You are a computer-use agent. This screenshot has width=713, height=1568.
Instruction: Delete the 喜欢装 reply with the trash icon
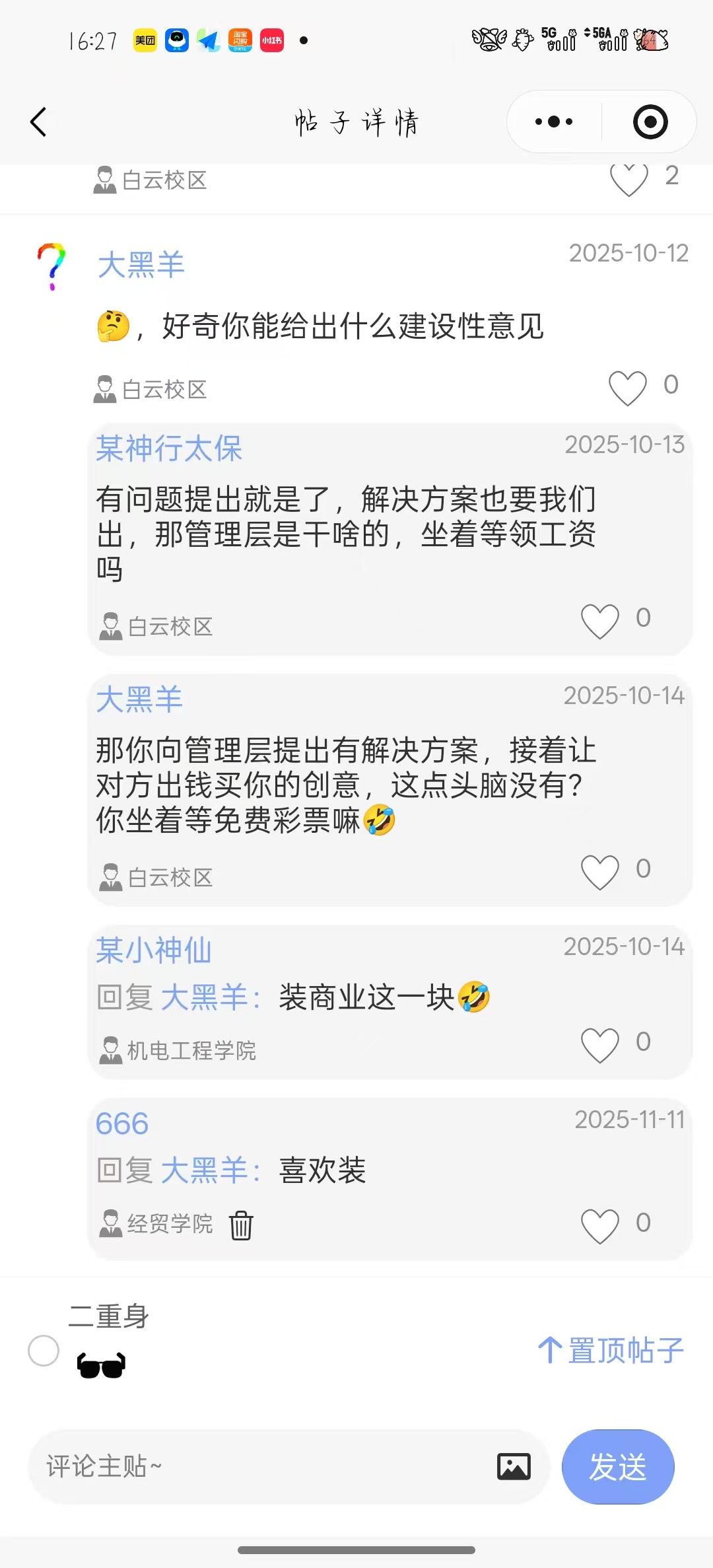coord(241,1225)
